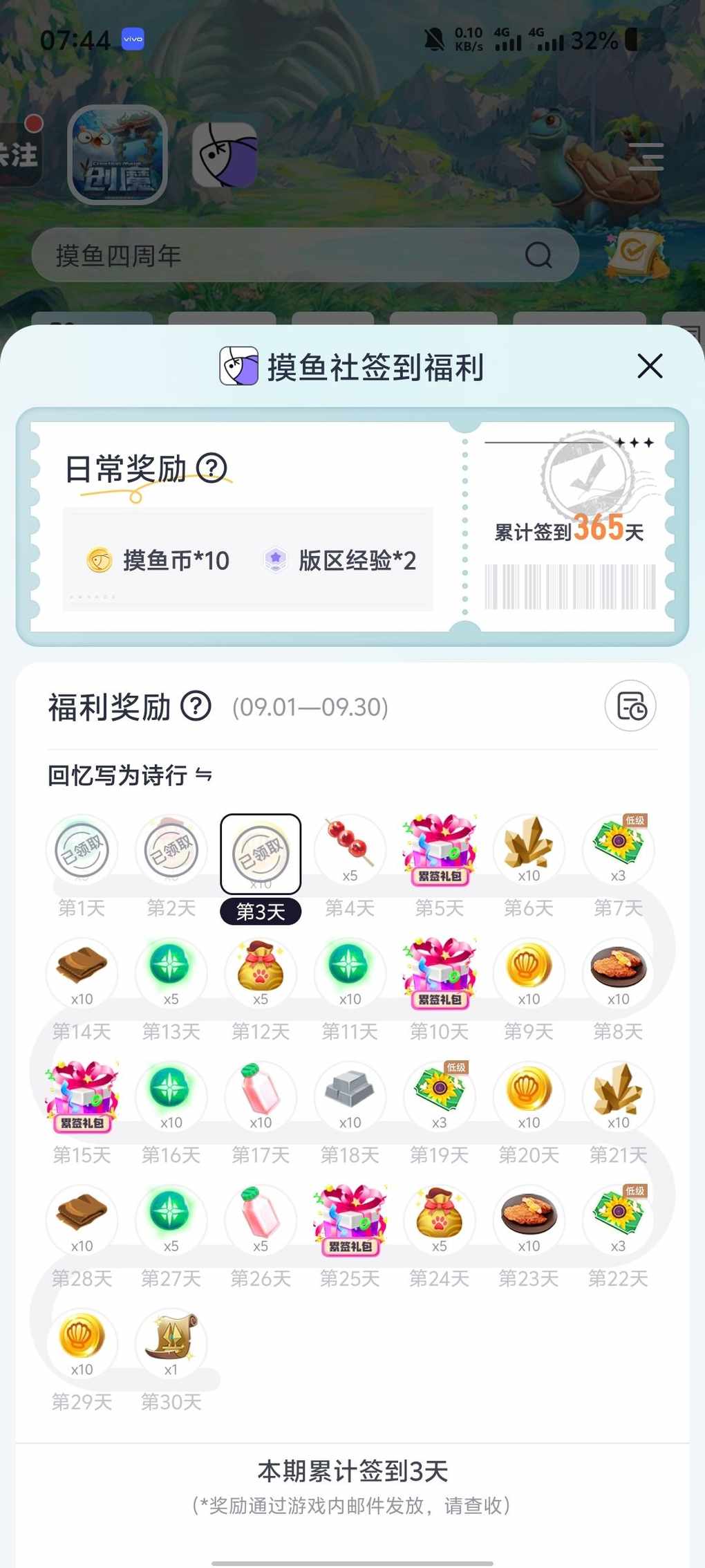The height and width of the screenshot is (1568, 705).
Task: Open the 第5天 累签礼包 gift
Action: (x=440, y=850)
